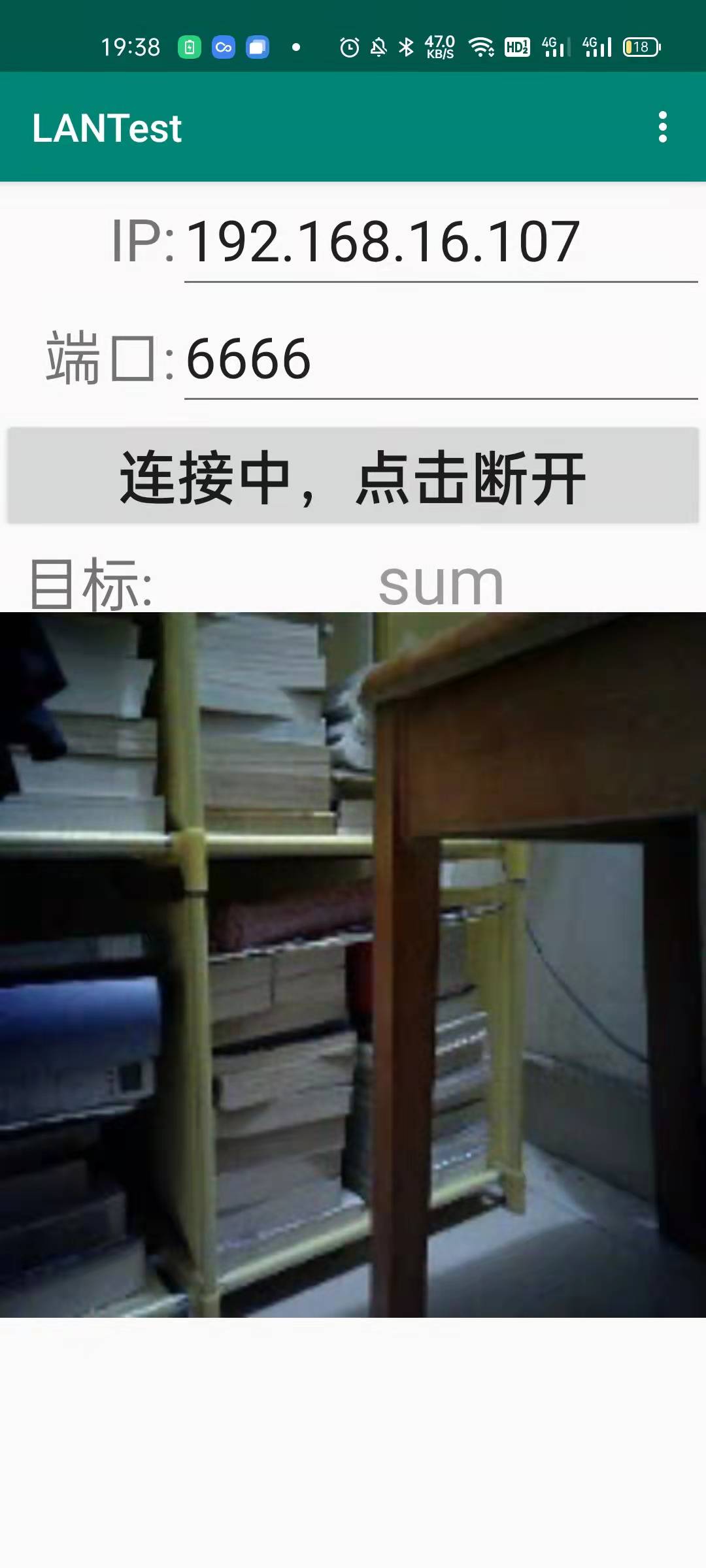Focus the 目标 field with sum hint
The height and width of the screenshot is (1568, 706).
(441, 583)
